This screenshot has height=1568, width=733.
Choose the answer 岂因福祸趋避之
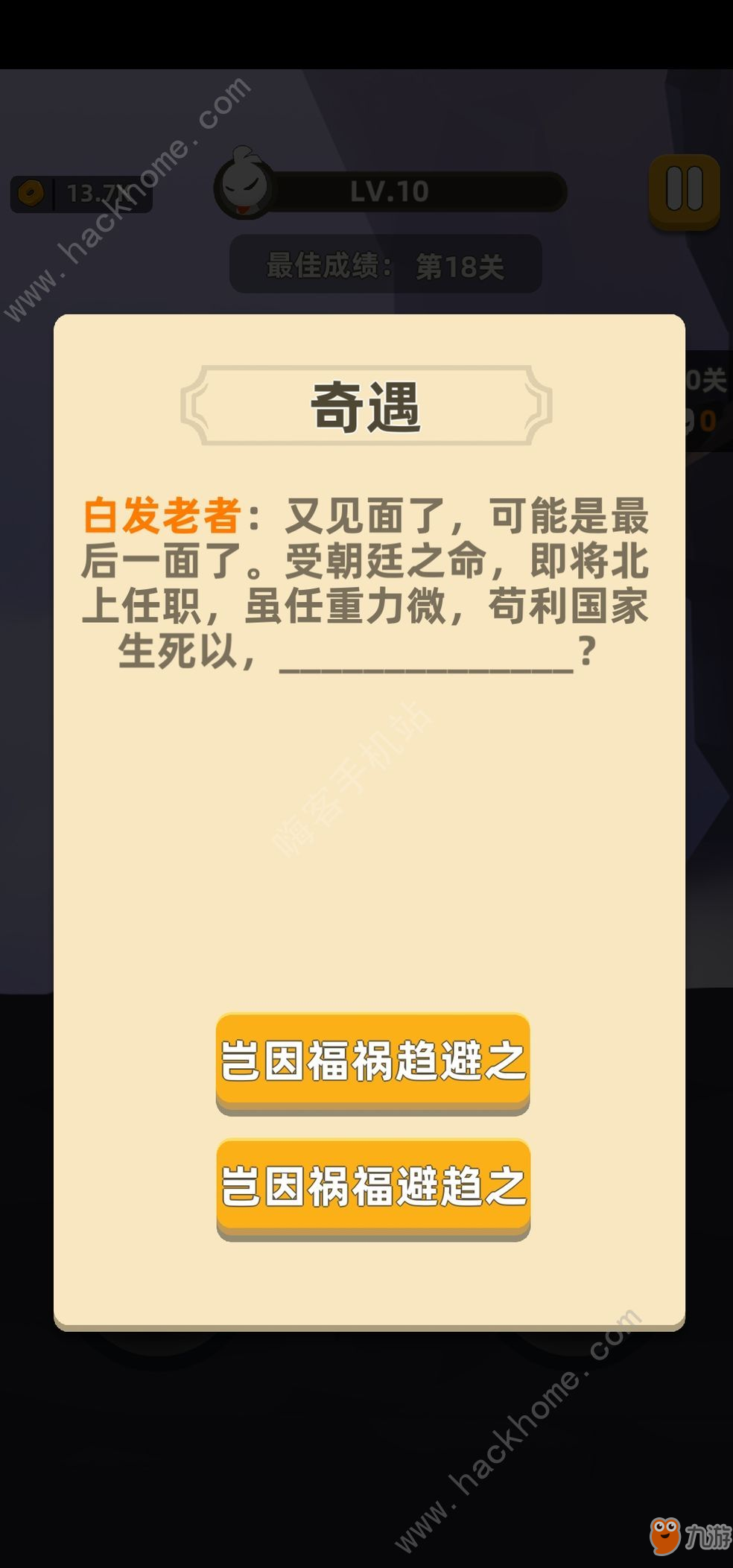click(372, 1062)
